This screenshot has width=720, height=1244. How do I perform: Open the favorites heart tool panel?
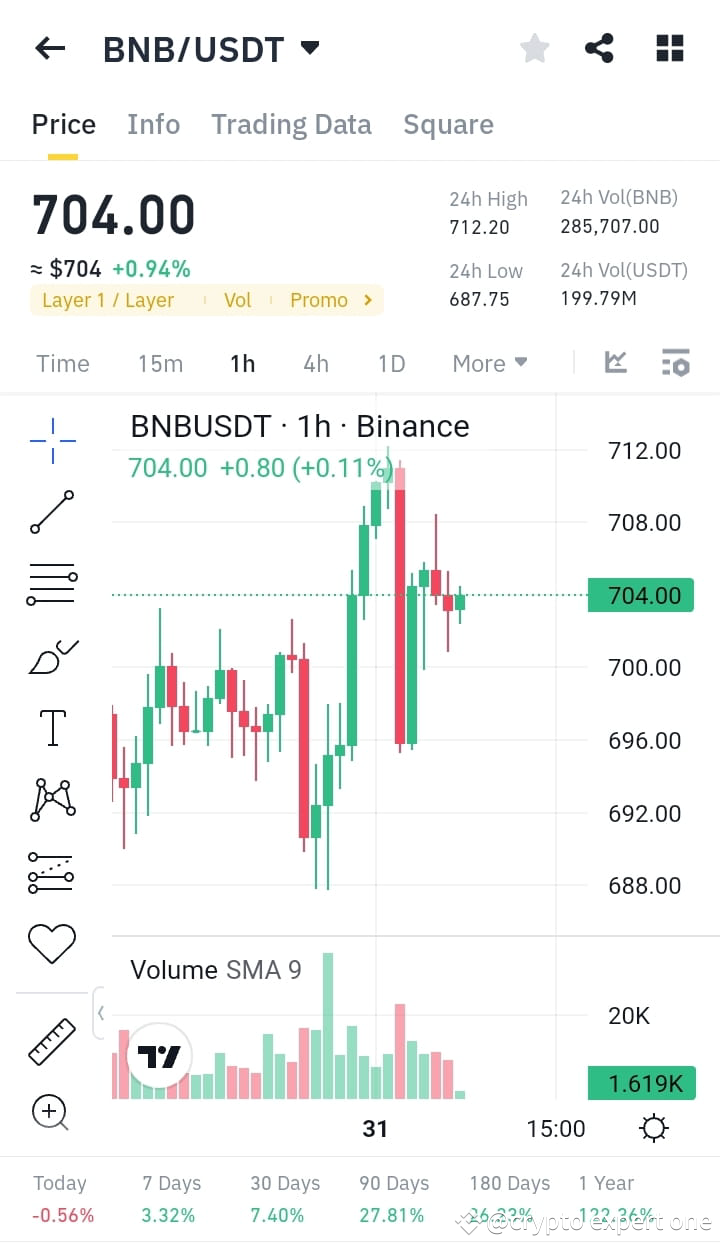tap(52, 942)
